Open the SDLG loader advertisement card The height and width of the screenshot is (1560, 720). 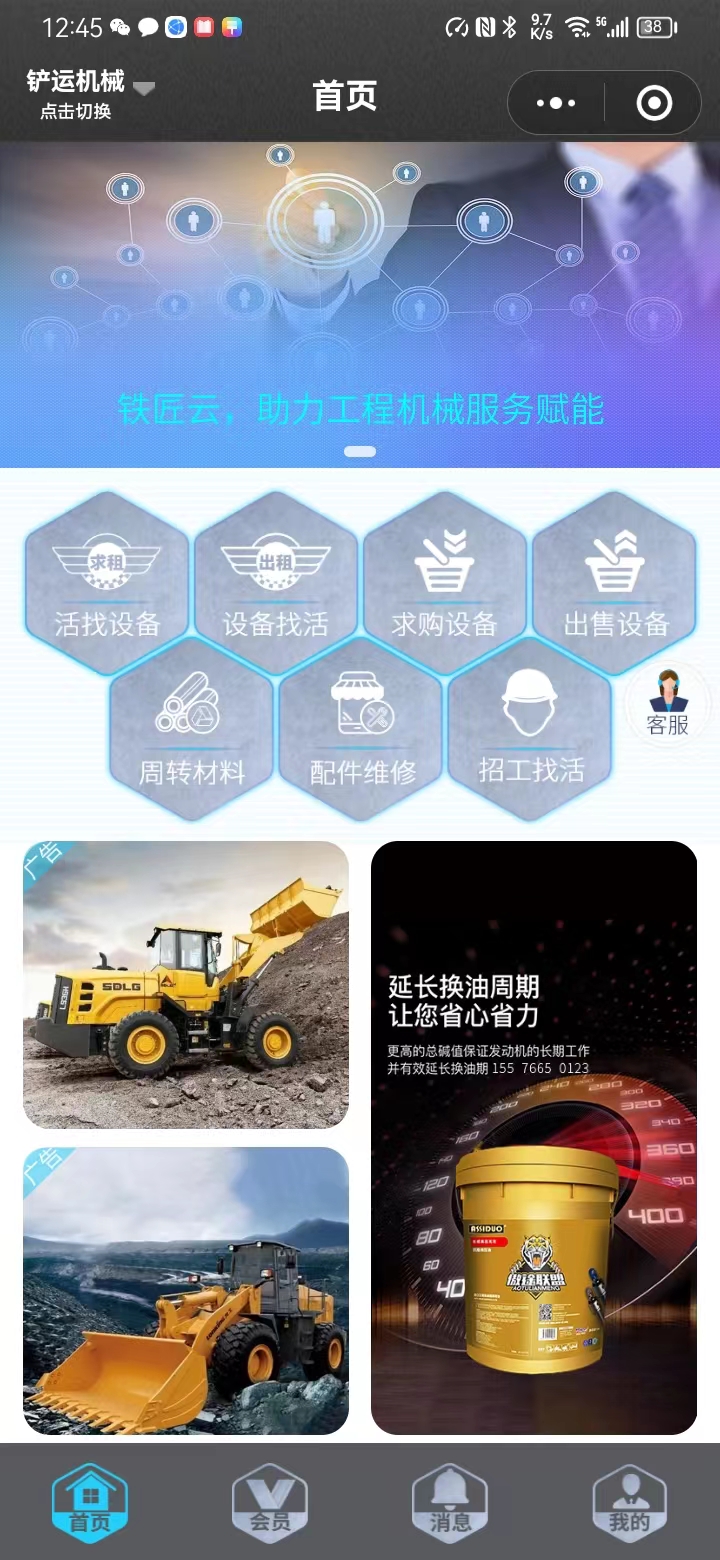[186, 985]
